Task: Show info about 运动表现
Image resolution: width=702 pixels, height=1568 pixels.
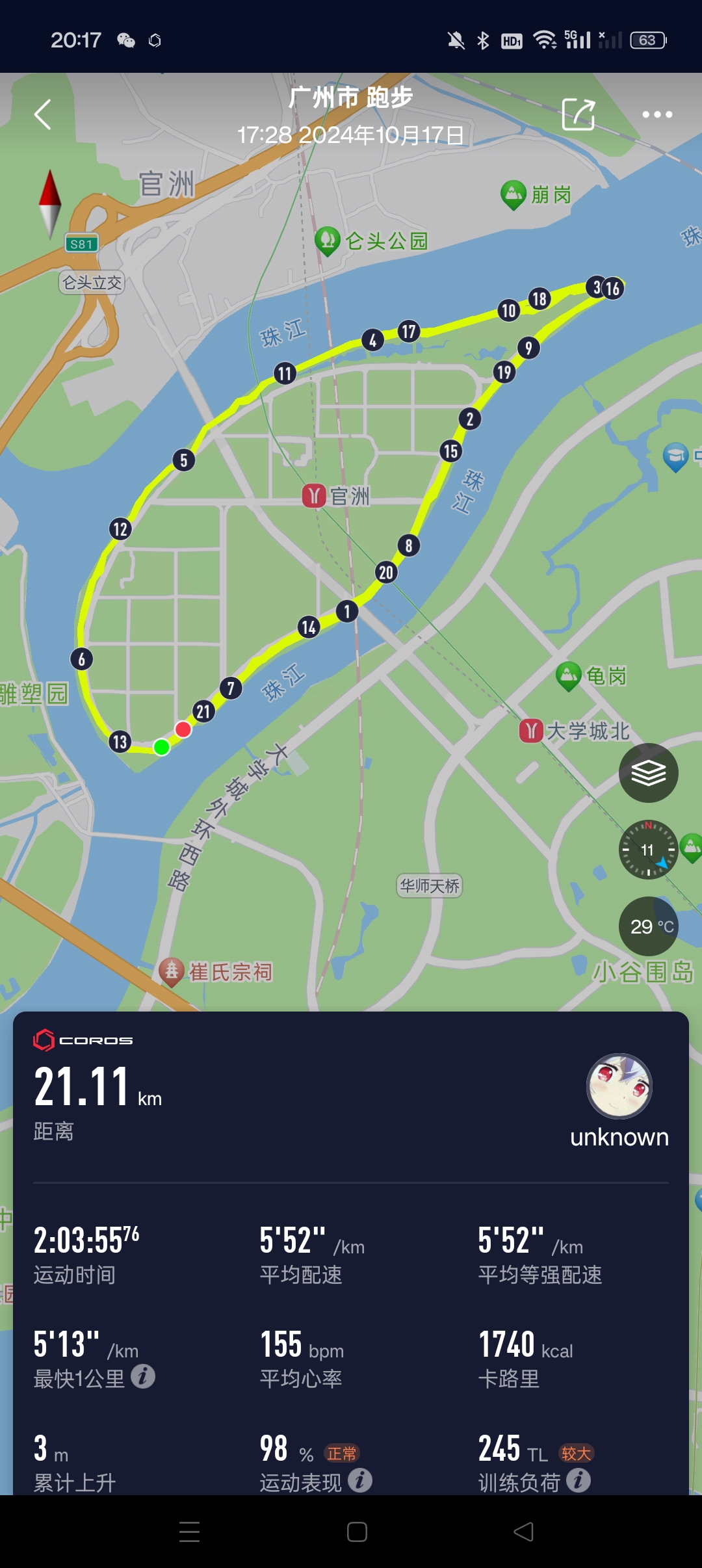Action: click(360, 1480)
